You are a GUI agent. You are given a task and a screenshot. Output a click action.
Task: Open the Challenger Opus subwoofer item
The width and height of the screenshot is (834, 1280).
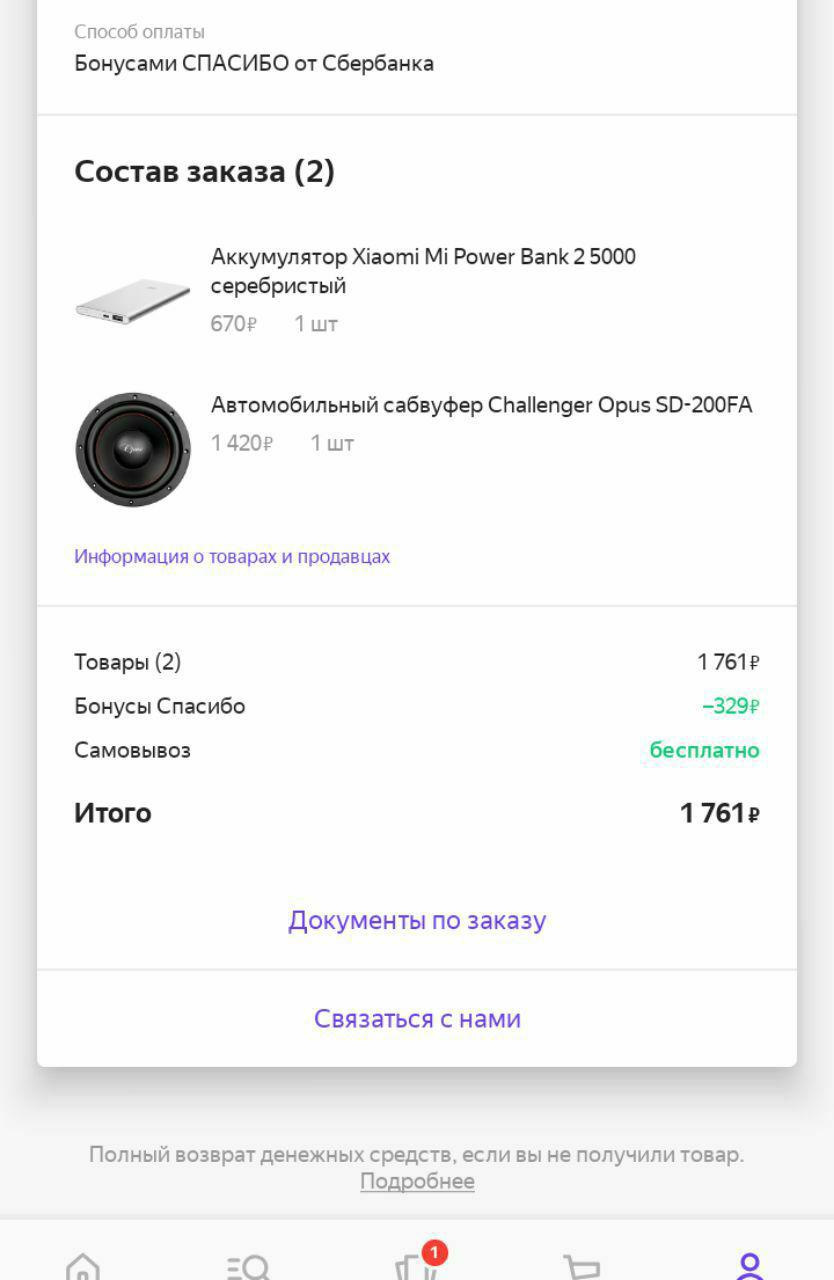point(480,406)
